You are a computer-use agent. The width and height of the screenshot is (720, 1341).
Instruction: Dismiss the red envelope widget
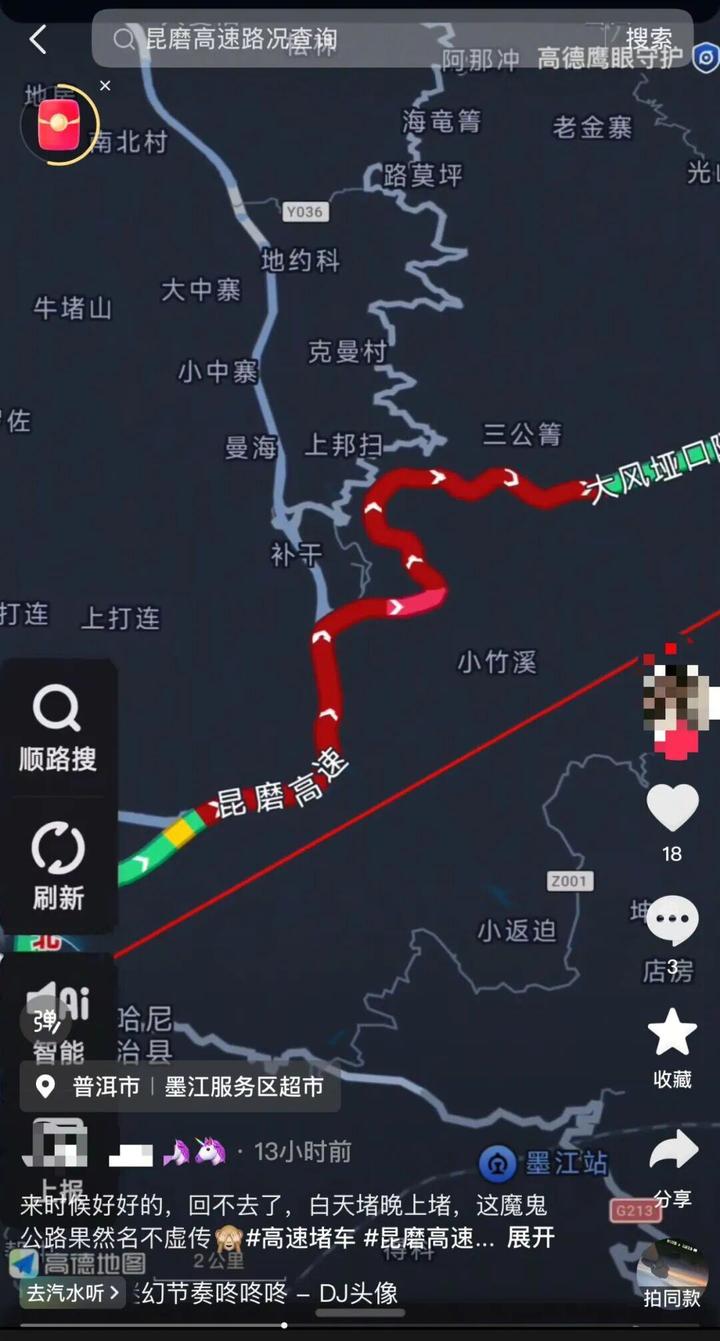click(105, 87)
